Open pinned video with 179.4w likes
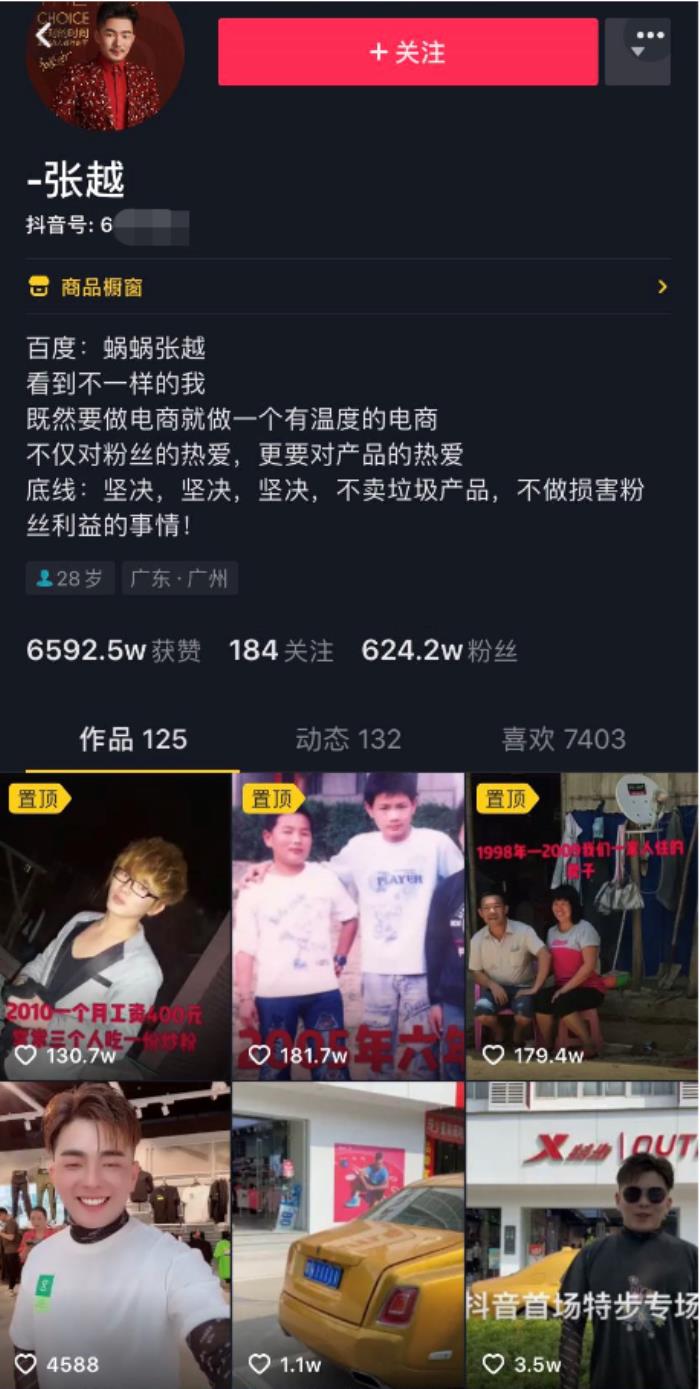Image resolution: width=700 pixels, height=1389 pixels. click(582, 925)
